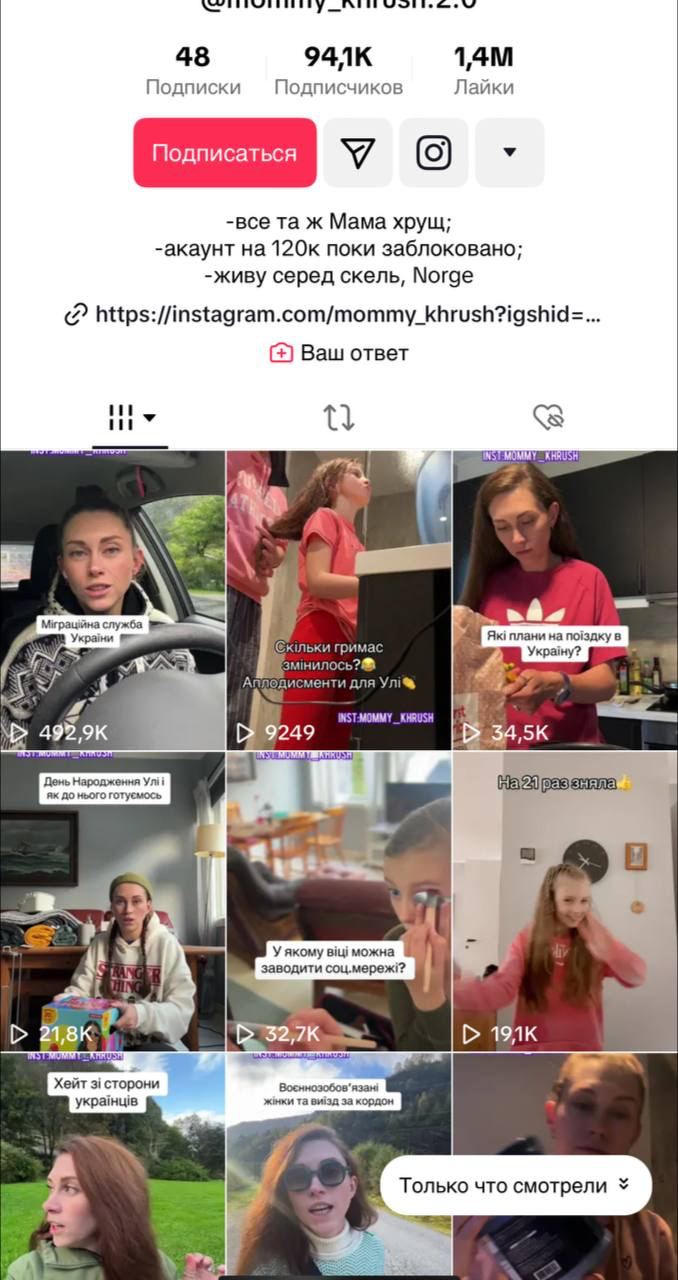Tap the Только что смотрели pill
This screenshot has width=678, height=1280.
515,1185
